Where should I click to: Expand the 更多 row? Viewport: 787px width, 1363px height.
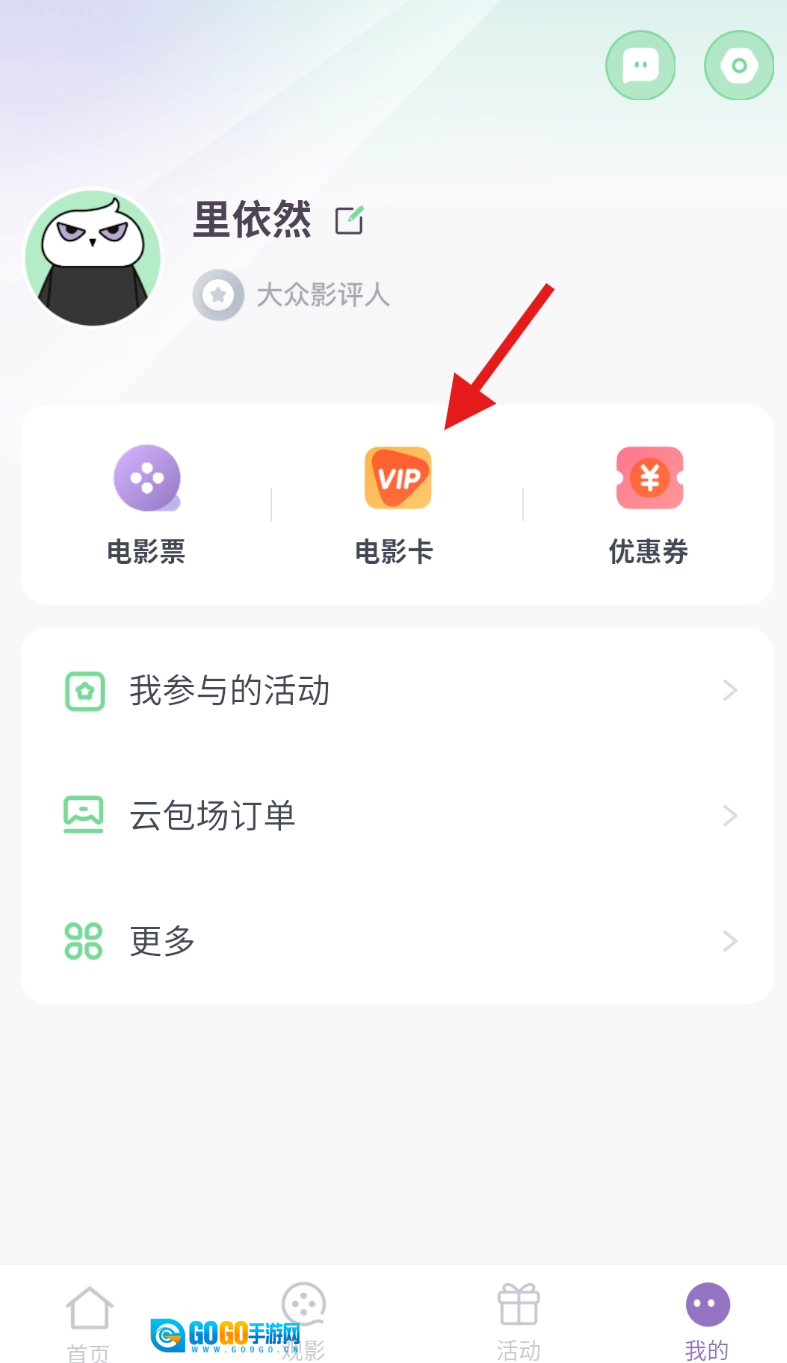pos(397,941)
